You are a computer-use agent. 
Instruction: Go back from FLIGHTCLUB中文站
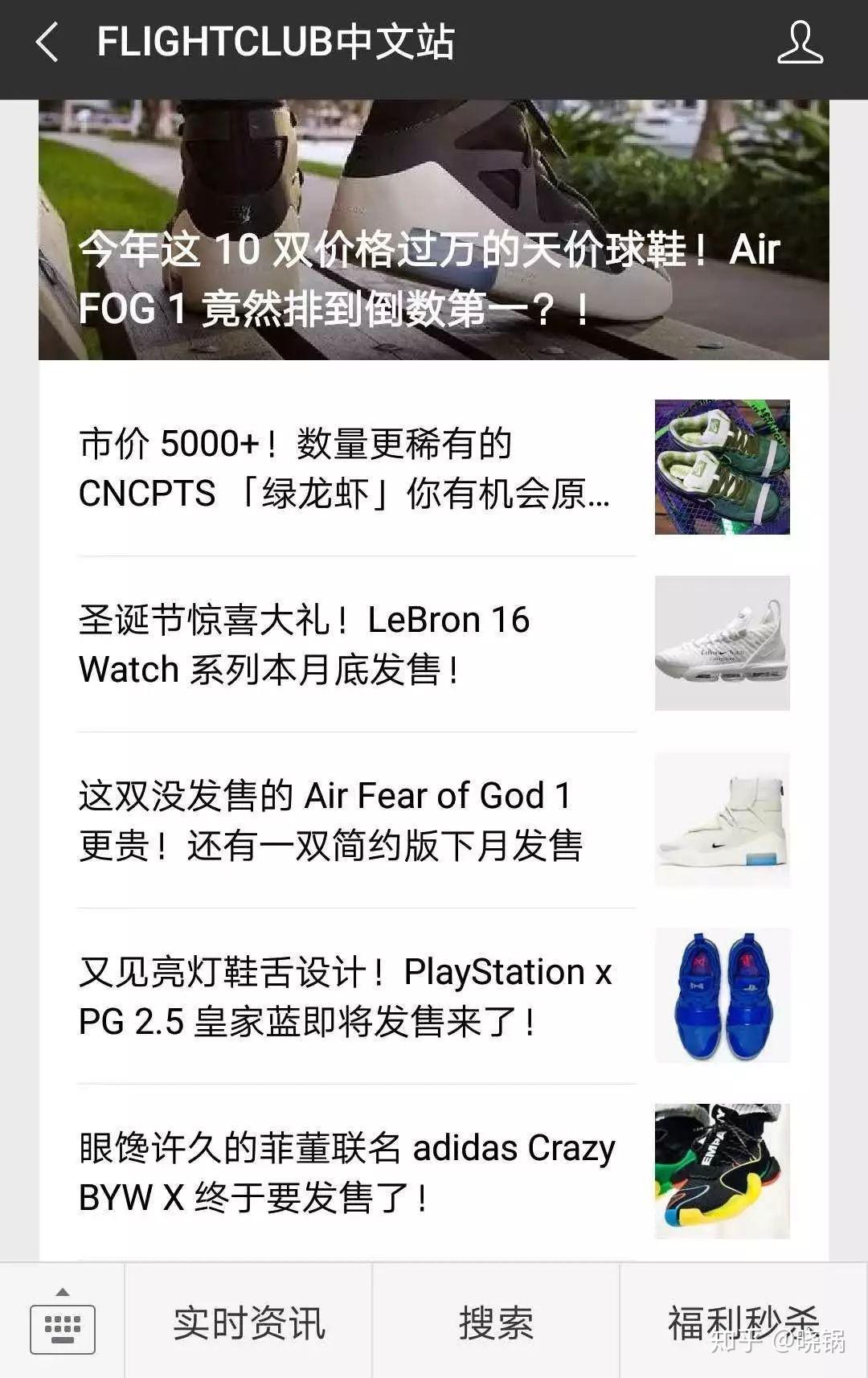click(x=47, y=43)
